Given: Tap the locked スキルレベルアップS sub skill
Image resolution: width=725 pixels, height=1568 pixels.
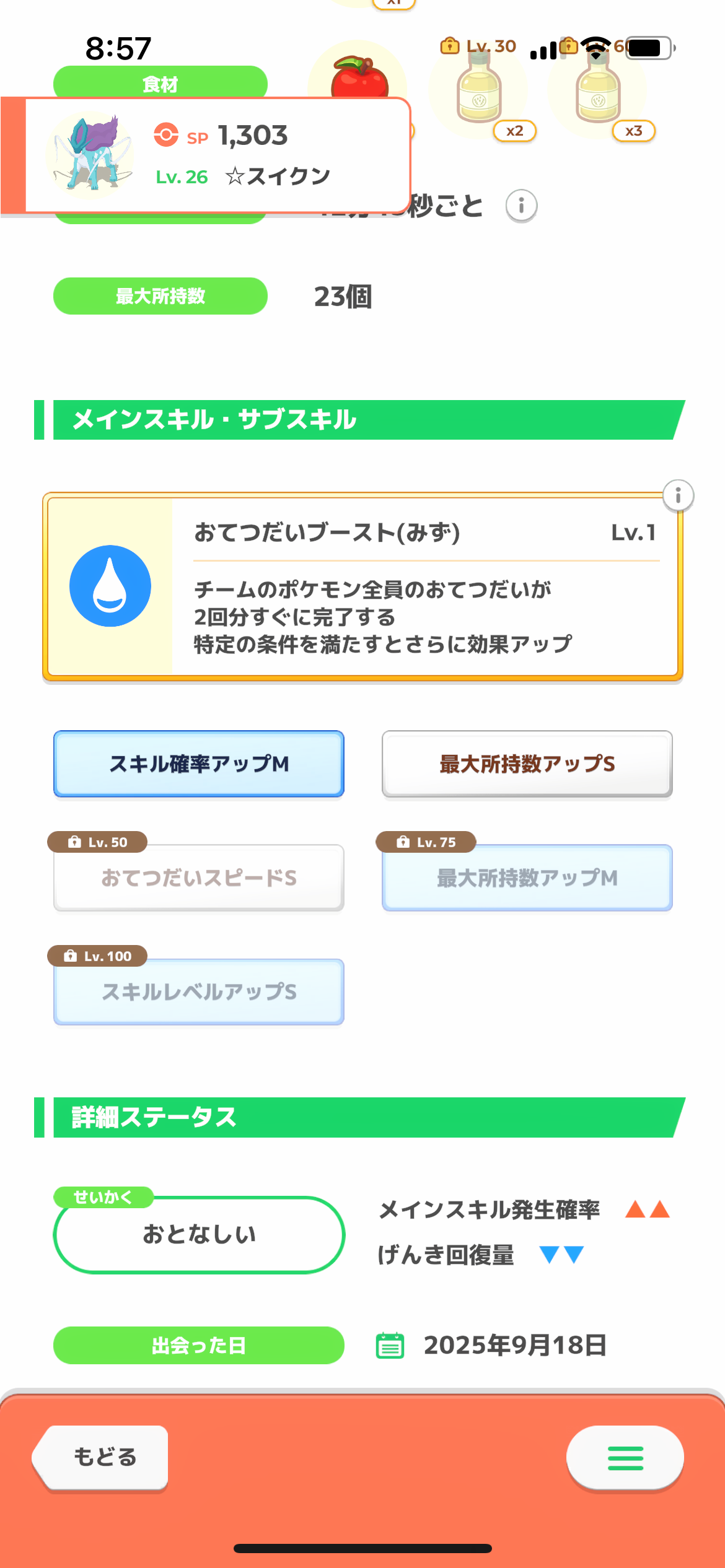Looking at the screenshot, I should (199, 991).
